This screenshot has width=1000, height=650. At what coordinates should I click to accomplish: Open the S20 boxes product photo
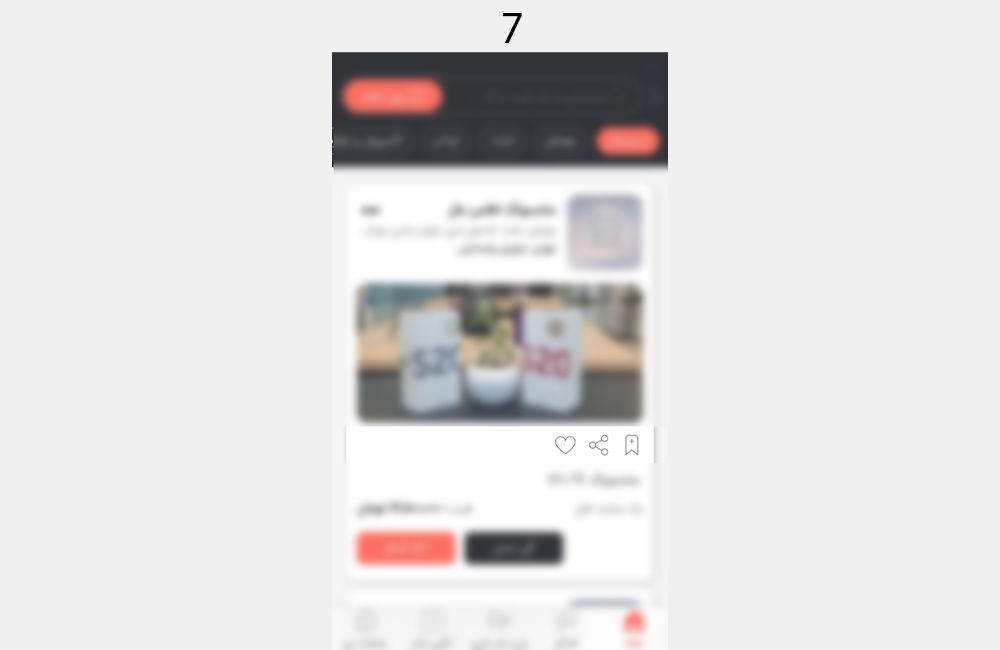point(499,352)
